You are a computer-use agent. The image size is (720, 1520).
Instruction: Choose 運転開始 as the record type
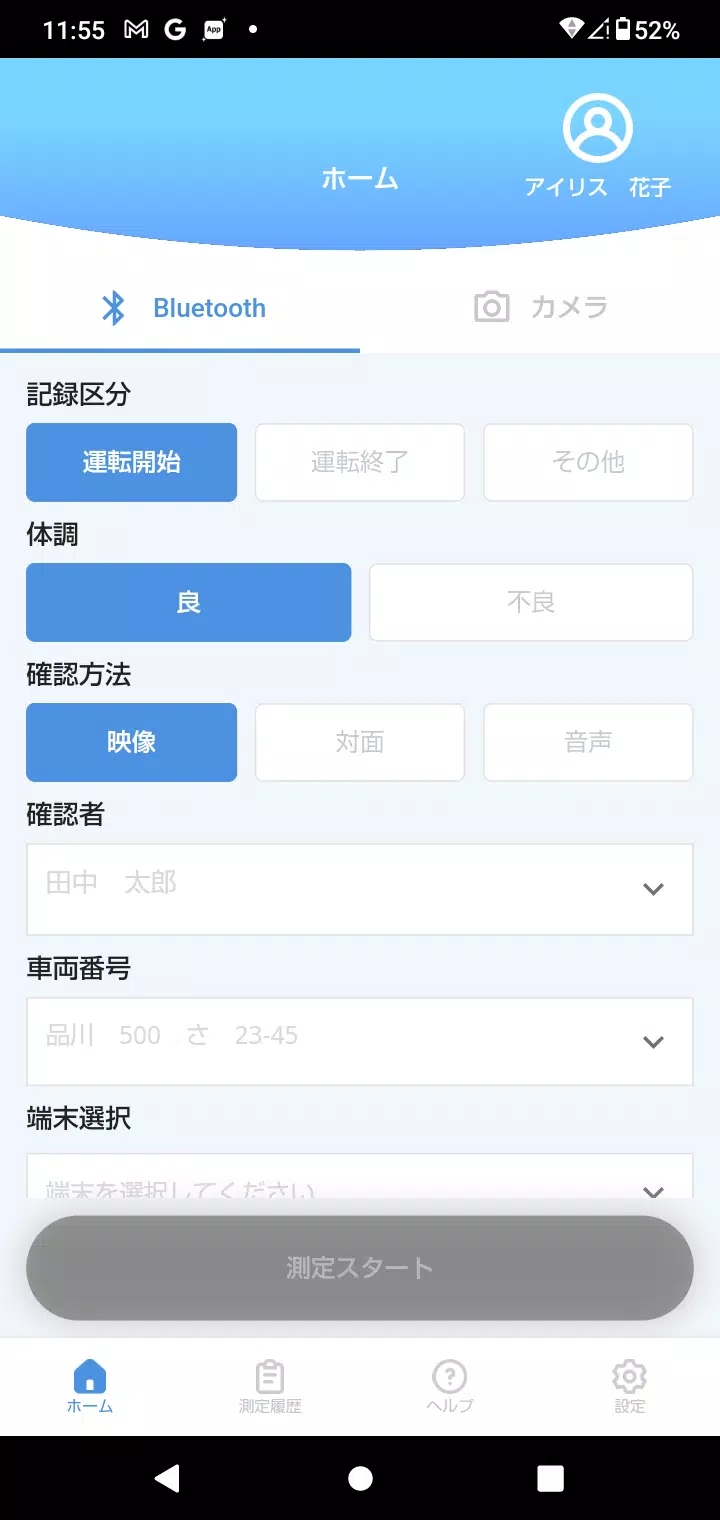pos(131,462)
